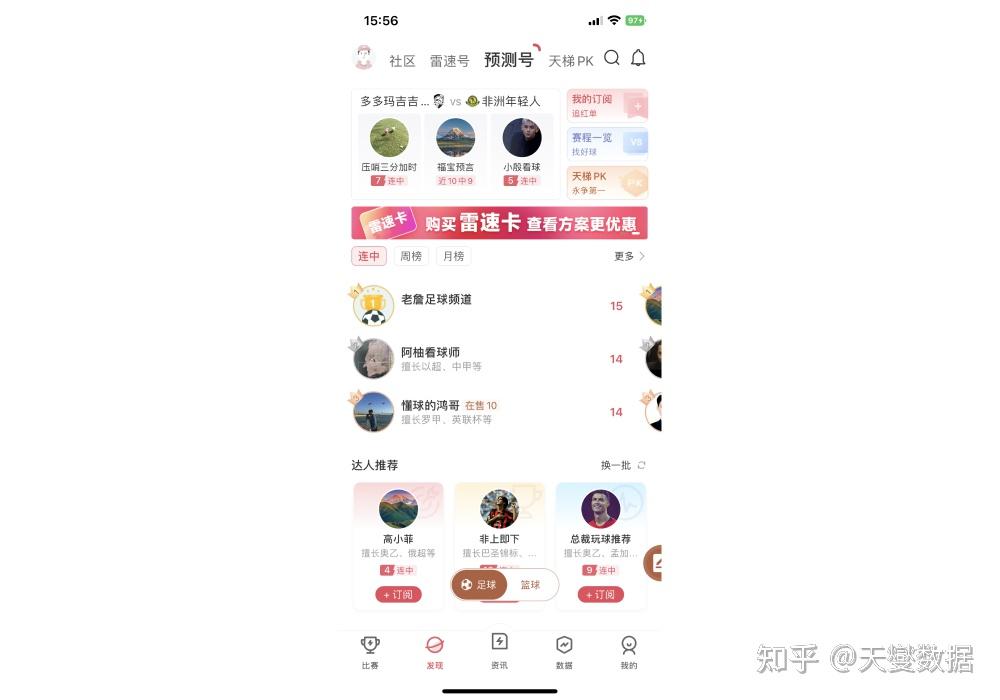Switch to the 雷速号 tab

pyautogui.click(x=449, y=61)
